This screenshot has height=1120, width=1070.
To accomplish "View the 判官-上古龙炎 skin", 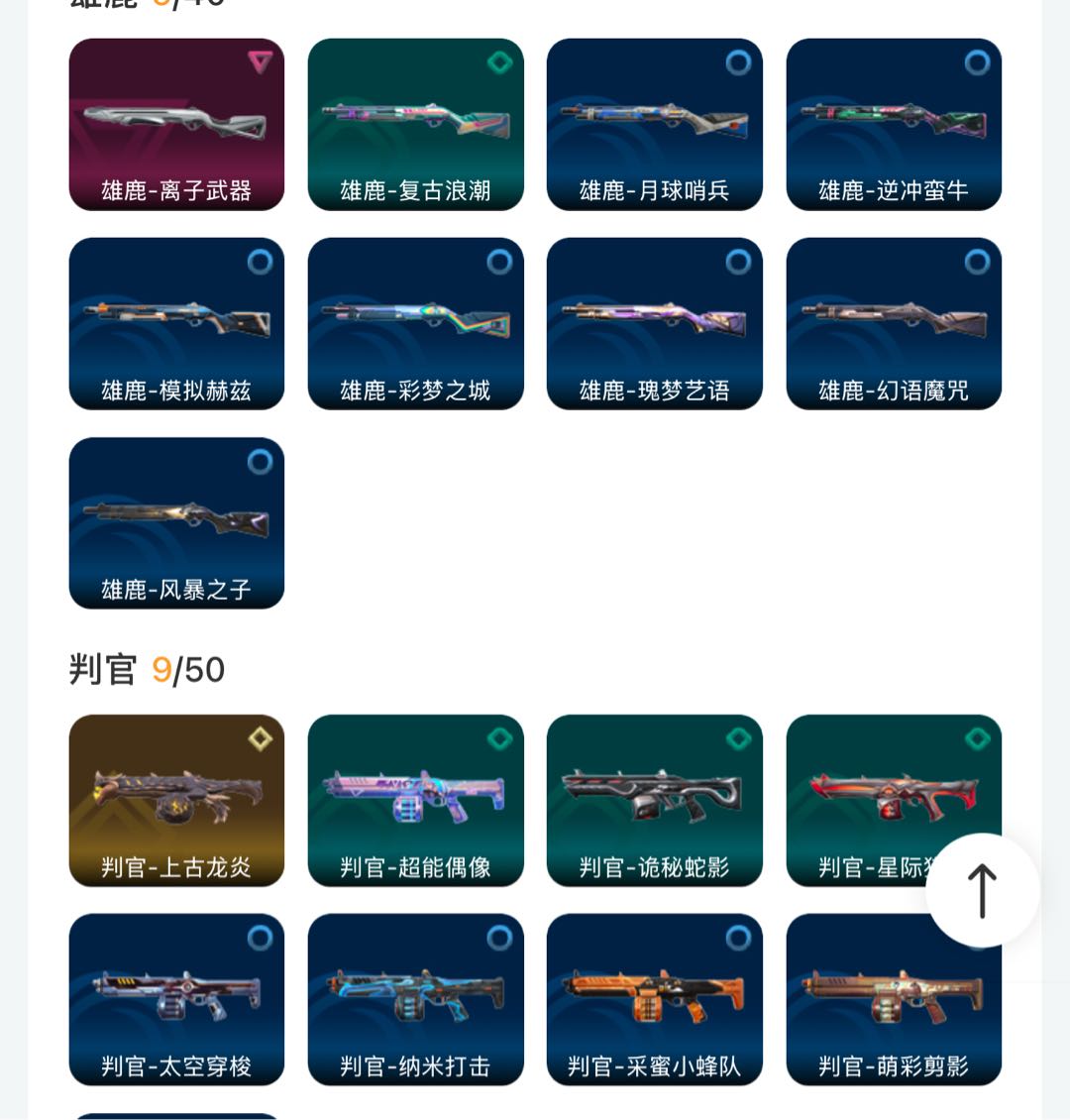I will pyautogui.click(x=176, y=800).
